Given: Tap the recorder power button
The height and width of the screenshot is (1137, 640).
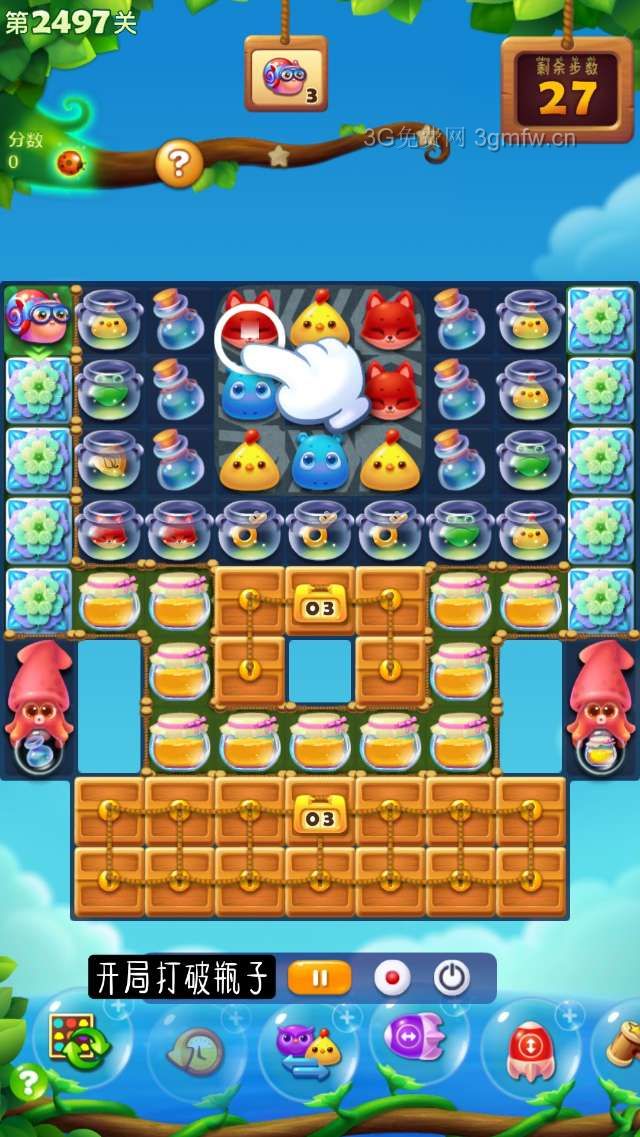Looking at the screenshot, I should (452, 978).
